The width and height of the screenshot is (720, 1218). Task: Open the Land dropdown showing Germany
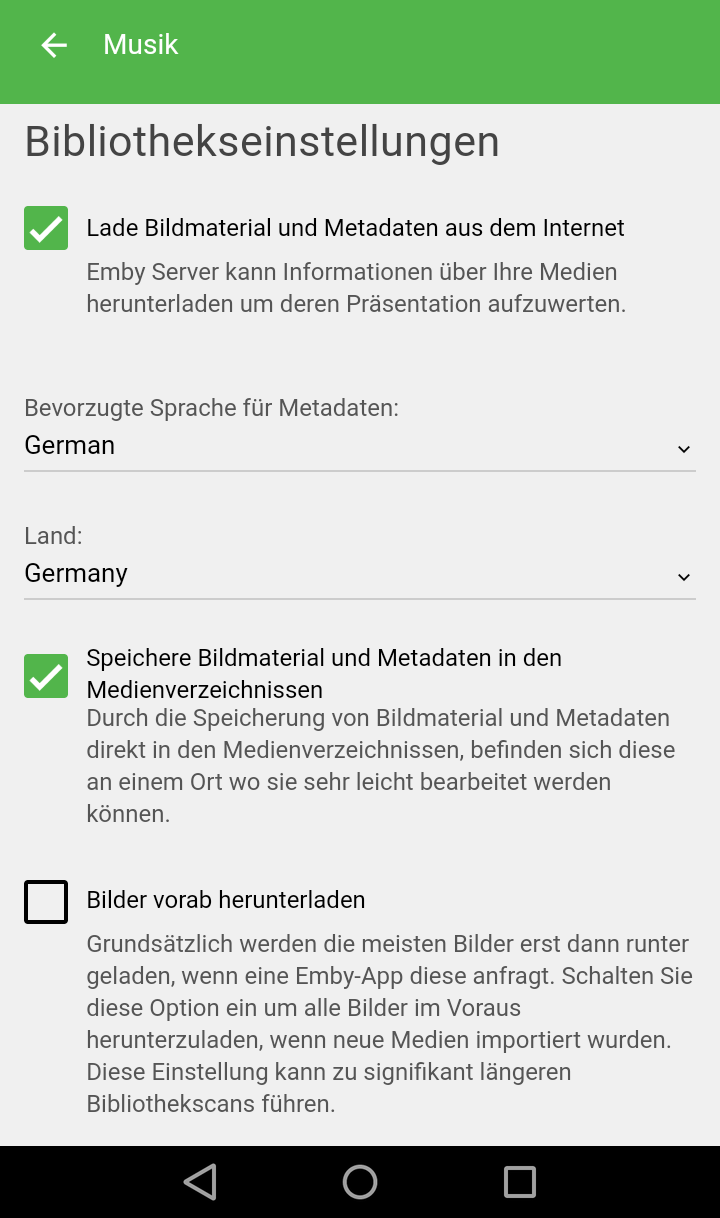[360, 574]
